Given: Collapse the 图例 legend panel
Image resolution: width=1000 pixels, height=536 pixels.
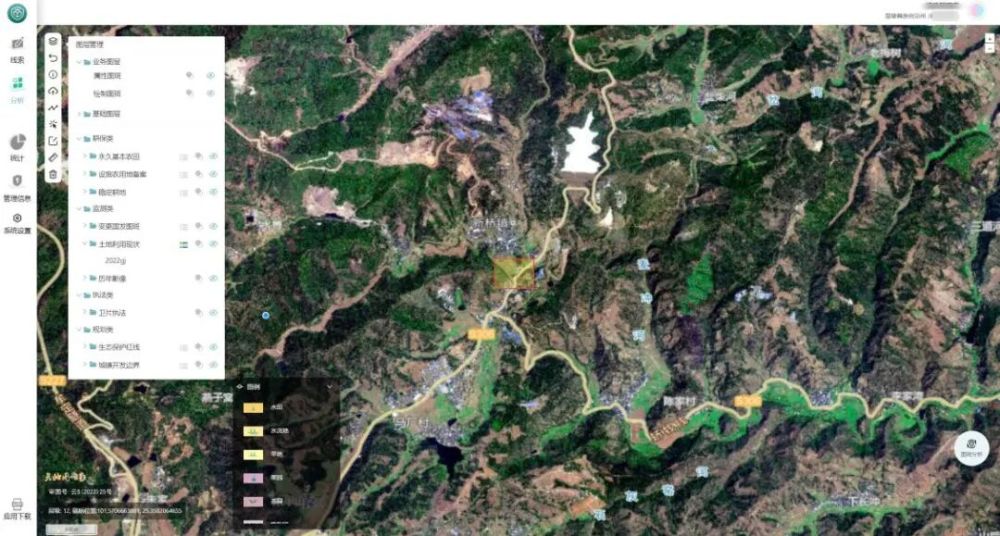Looking at the screenshot, I should point(329,386).
